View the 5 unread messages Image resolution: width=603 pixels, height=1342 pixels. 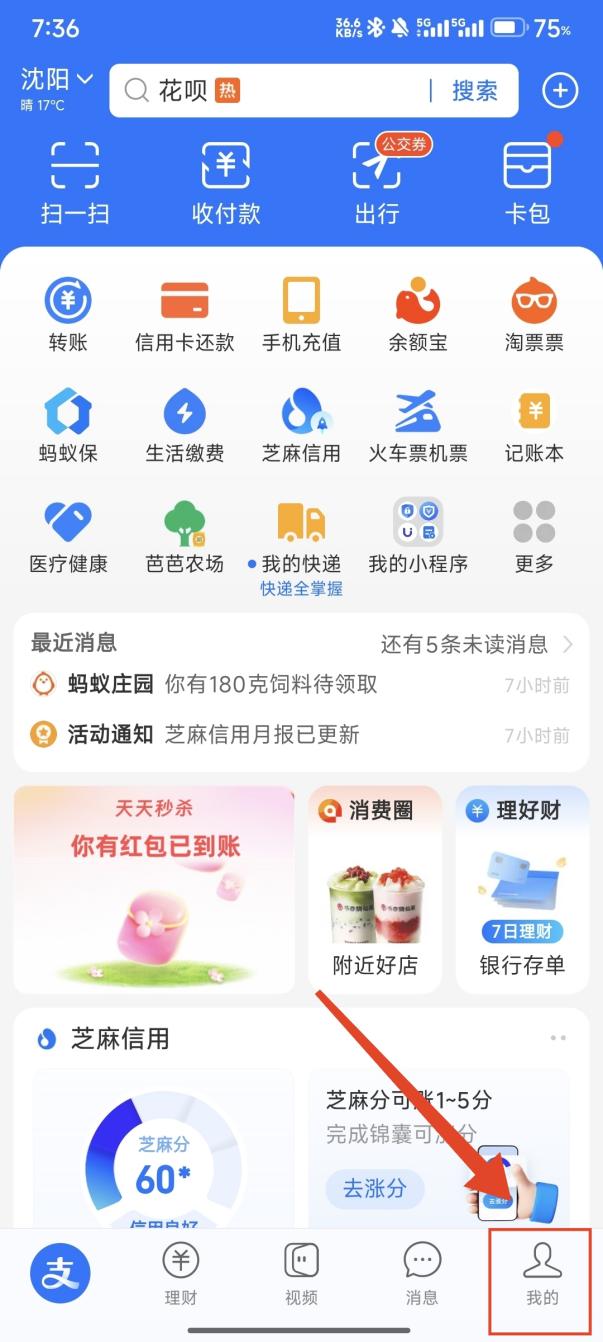pyautogui.click(x=476, y=644)
